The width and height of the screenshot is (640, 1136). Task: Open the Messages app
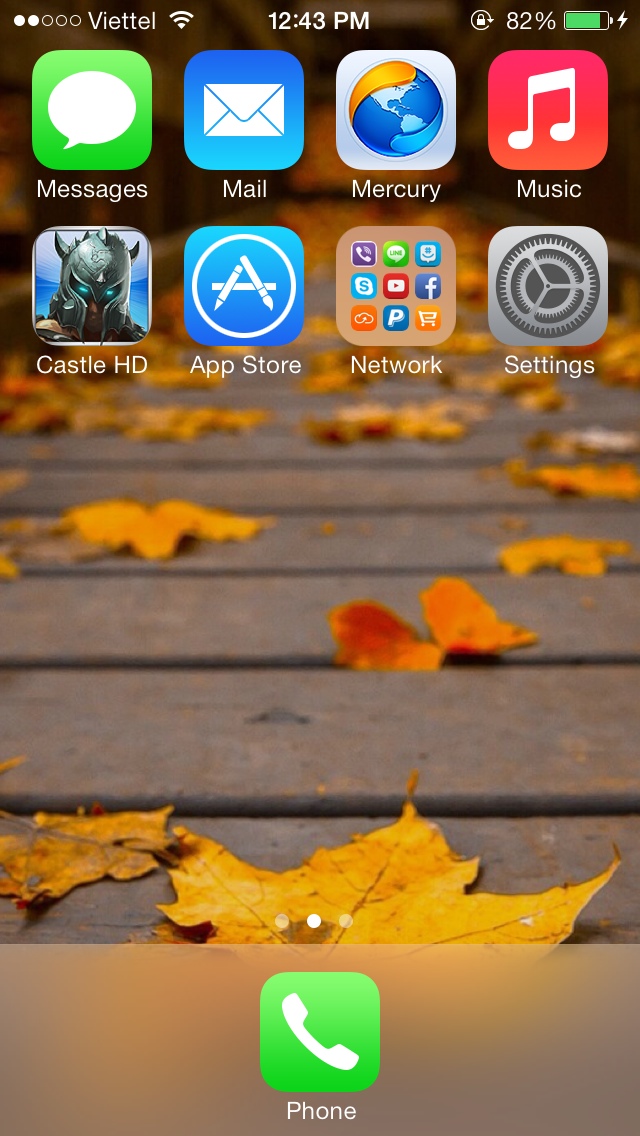click(x=92, y=110)
